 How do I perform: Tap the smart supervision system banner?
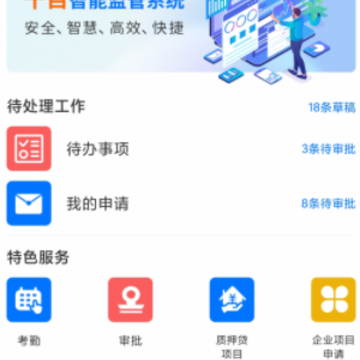tap(181, 36)
